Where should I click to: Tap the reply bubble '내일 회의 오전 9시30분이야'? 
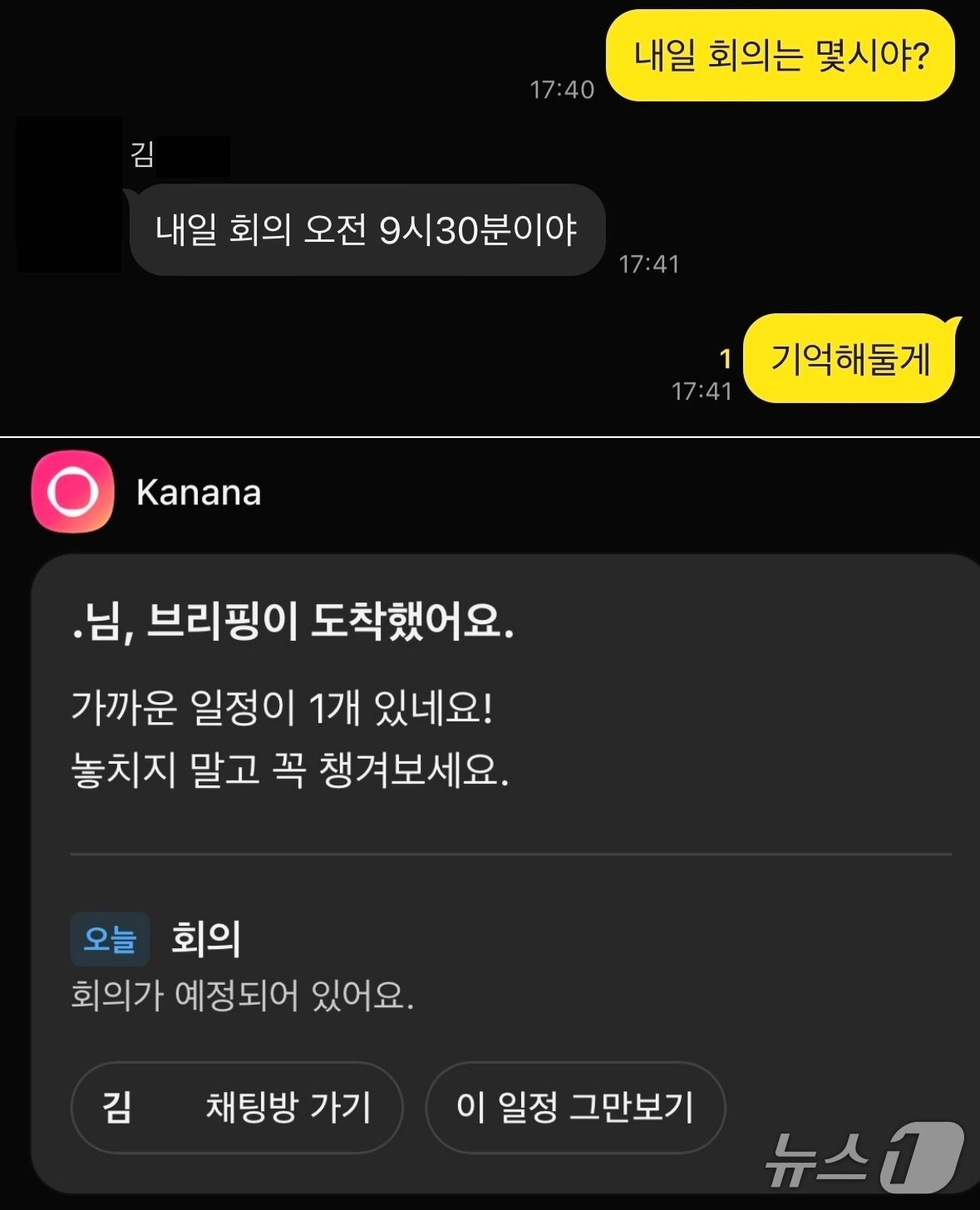pyautogui.click(x=368, y=231)
